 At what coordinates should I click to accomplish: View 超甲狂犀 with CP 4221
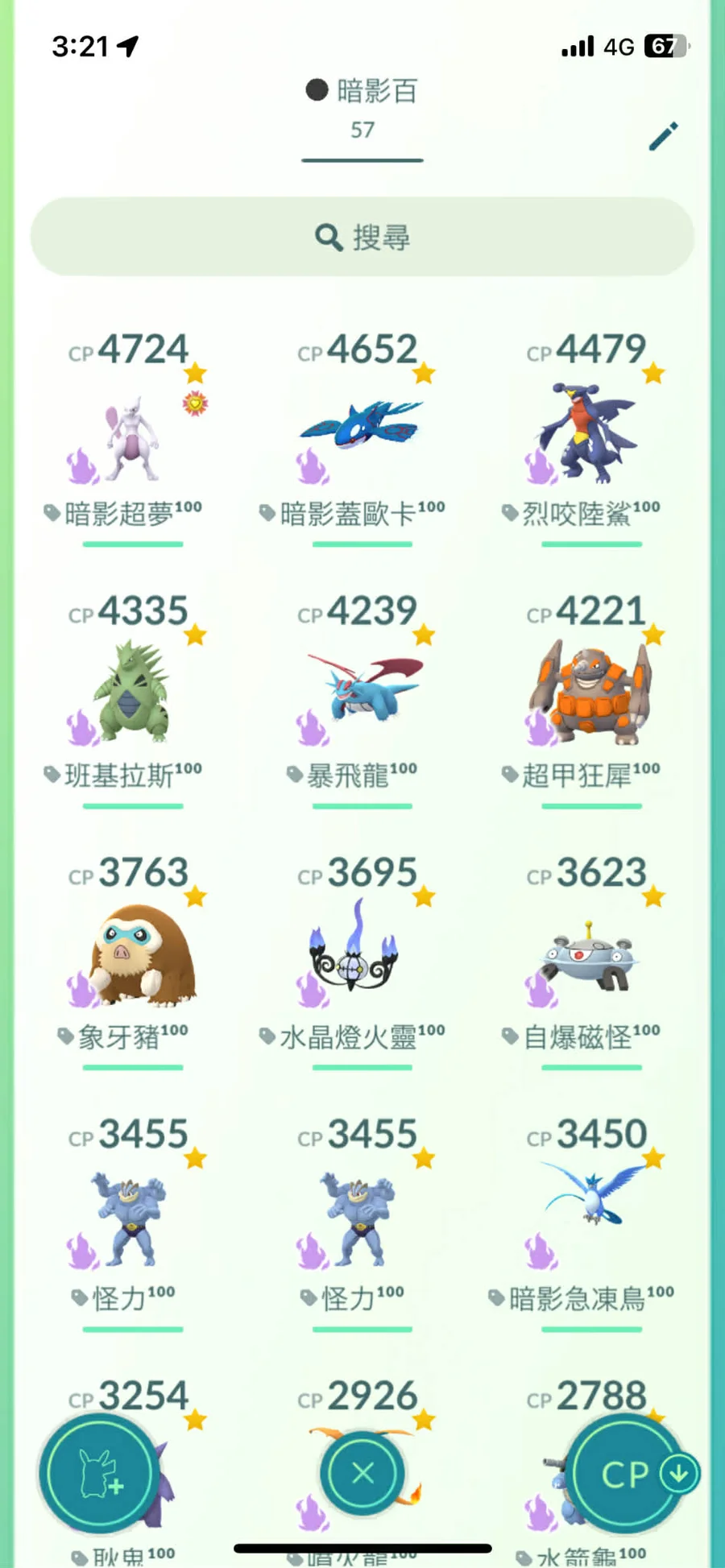point(590,693)
